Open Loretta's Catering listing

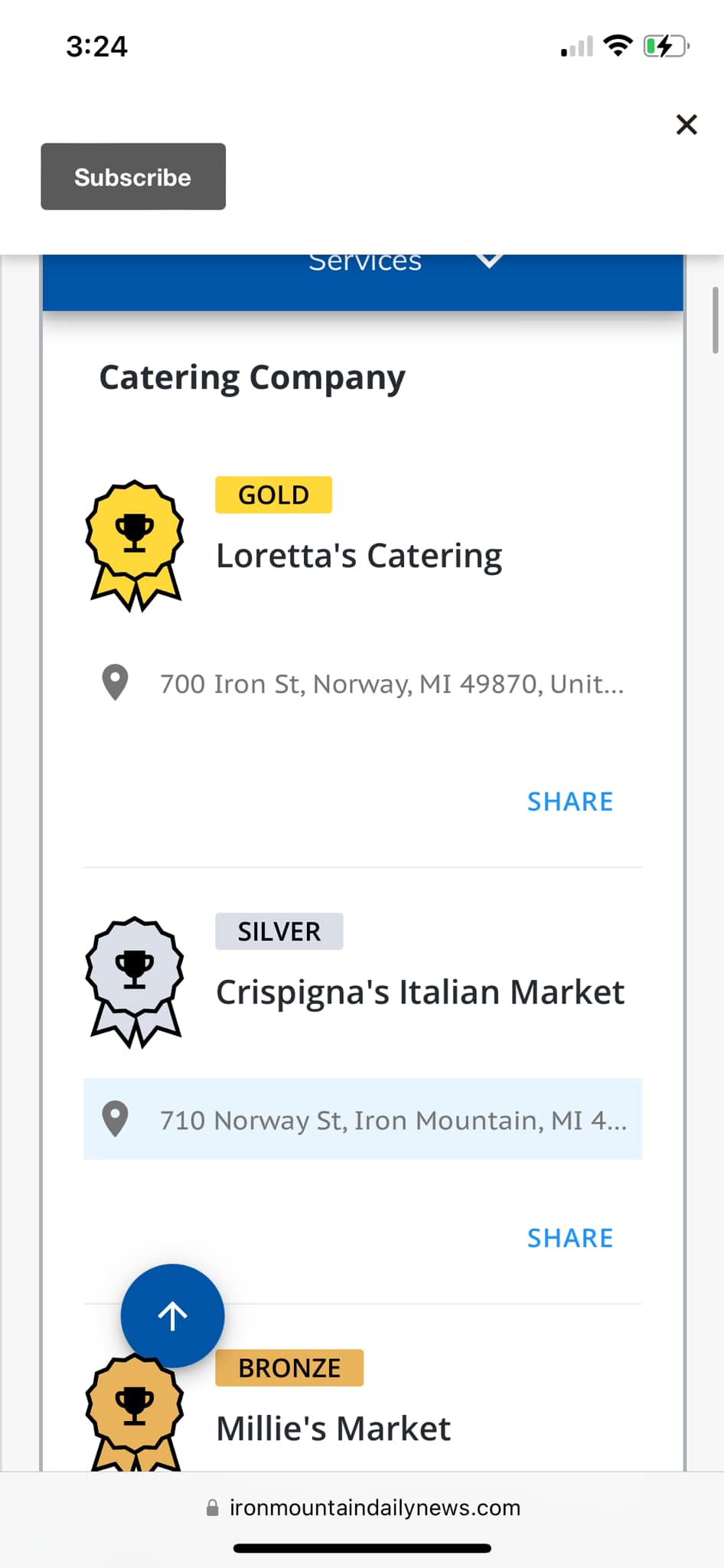(359, 555)
